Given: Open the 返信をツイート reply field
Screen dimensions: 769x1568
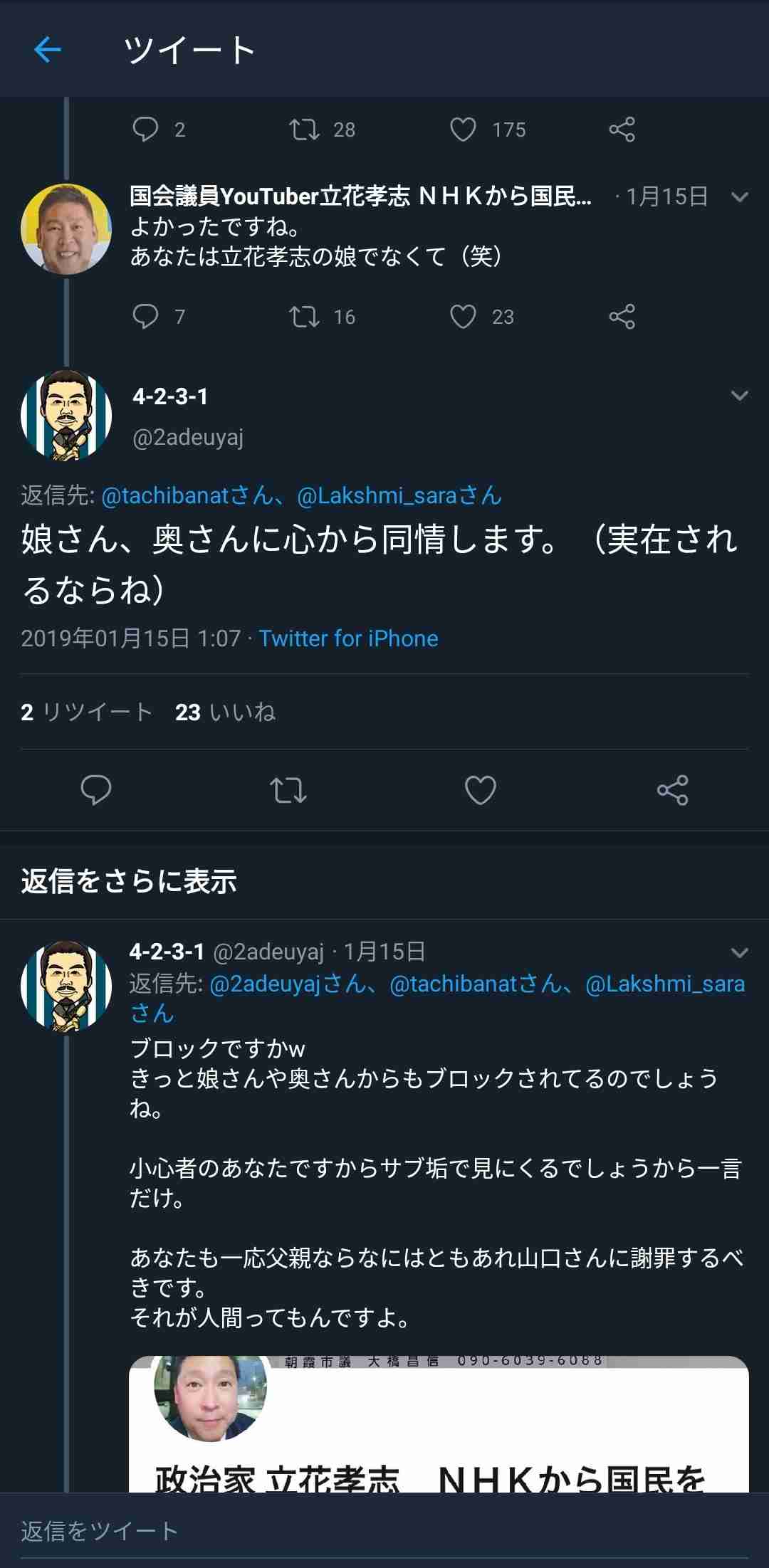Looking at the screenshot, I should click(384, 1531).
